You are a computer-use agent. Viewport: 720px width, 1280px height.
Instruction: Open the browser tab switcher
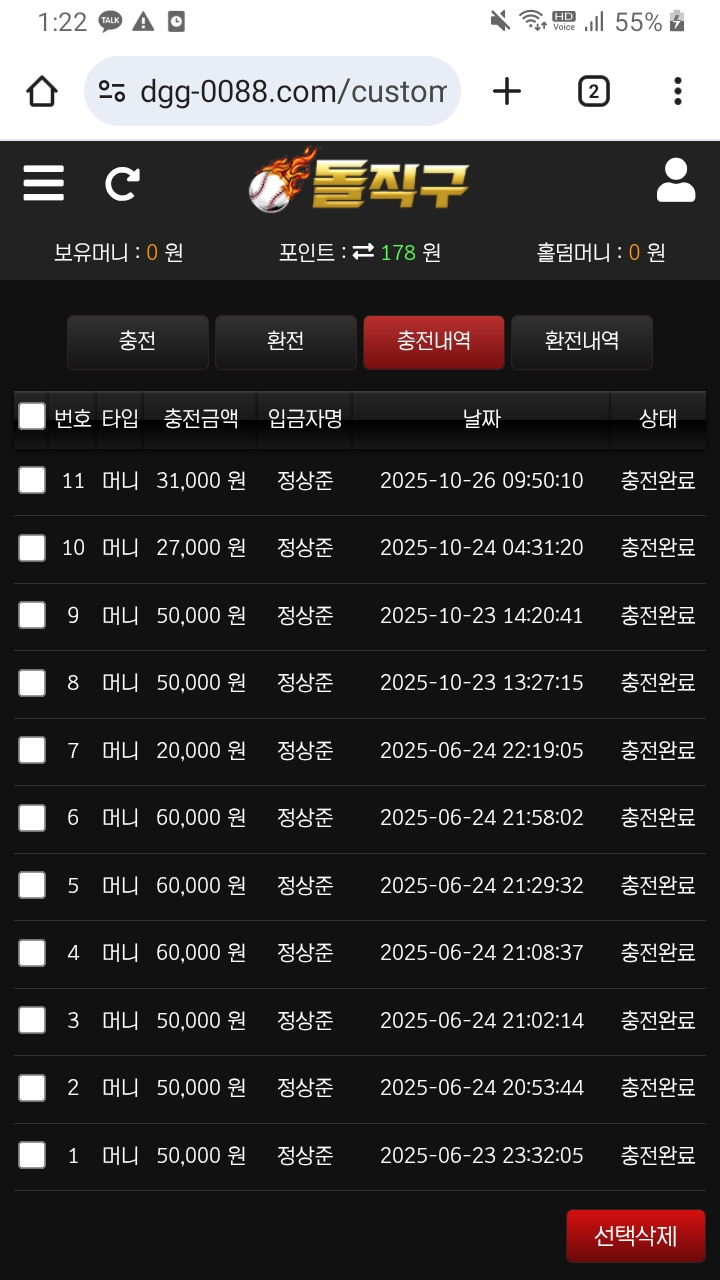click(593, 92)
